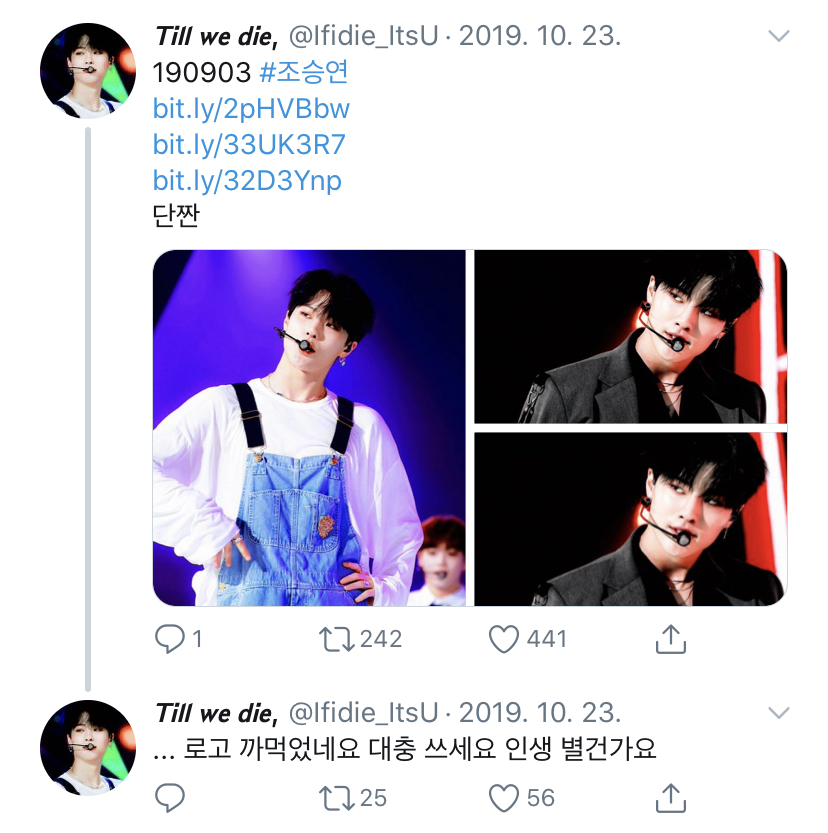The image size is (828, 833).
Task: Expand the reply tweet's options menu
Action: tap(778, 712)
